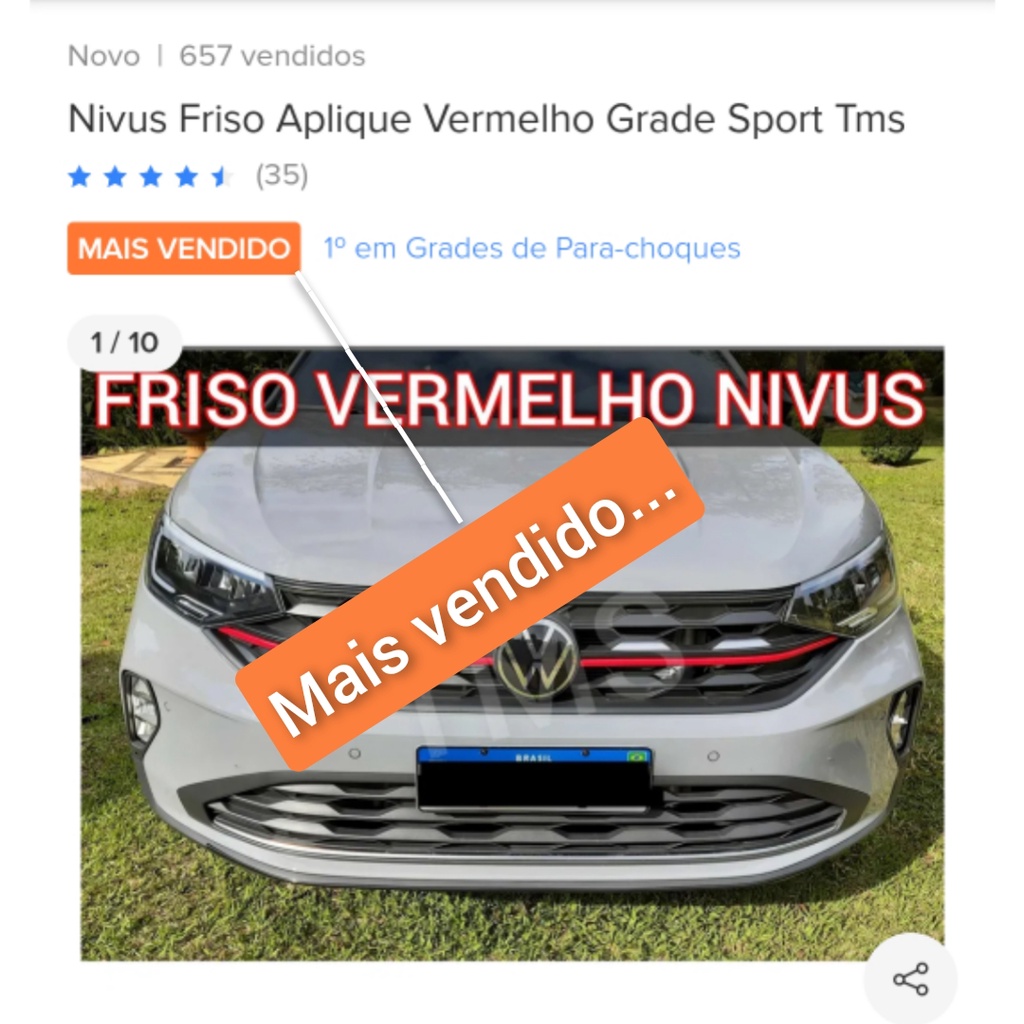Share this product listing

[910, 979]
